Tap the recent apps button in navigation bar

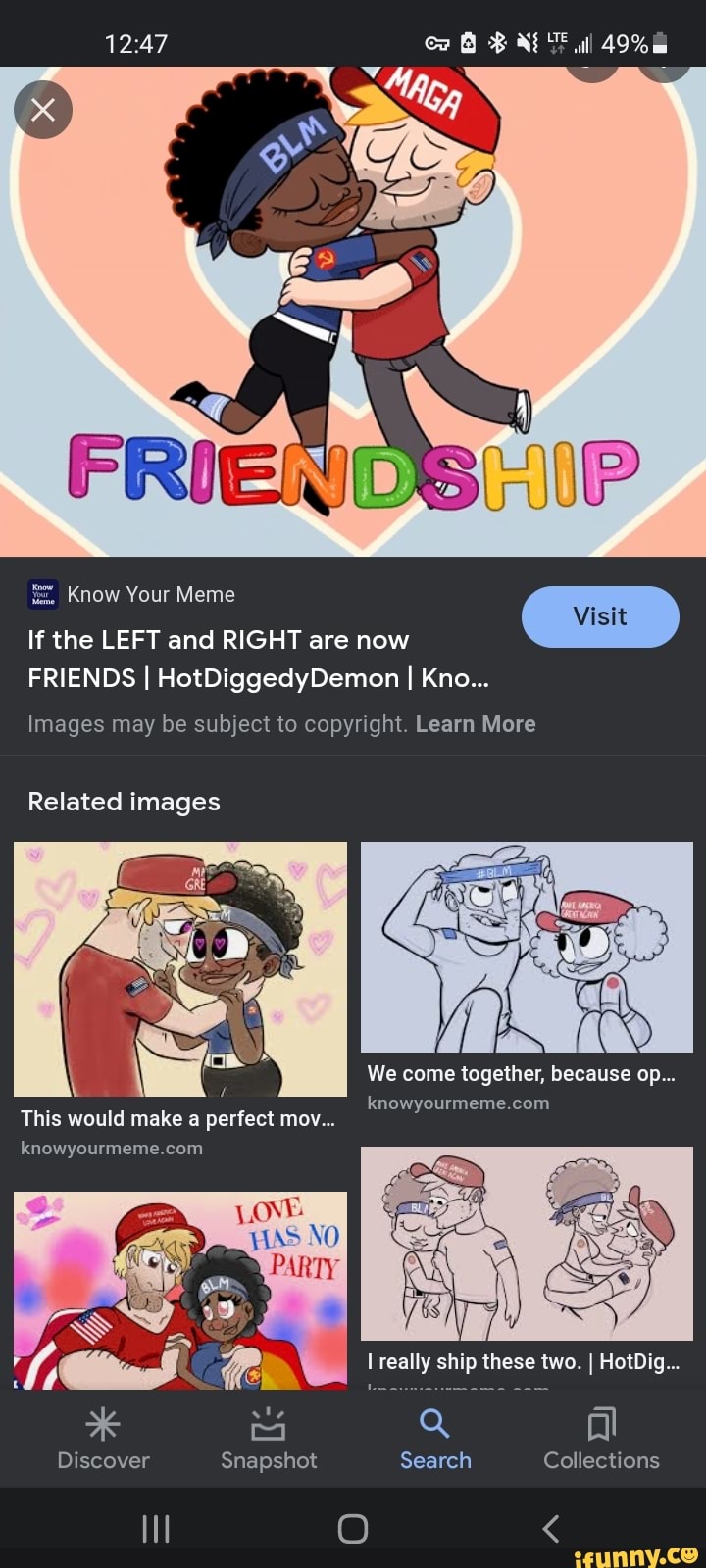pyautogui.click(x=155, y=1527)
